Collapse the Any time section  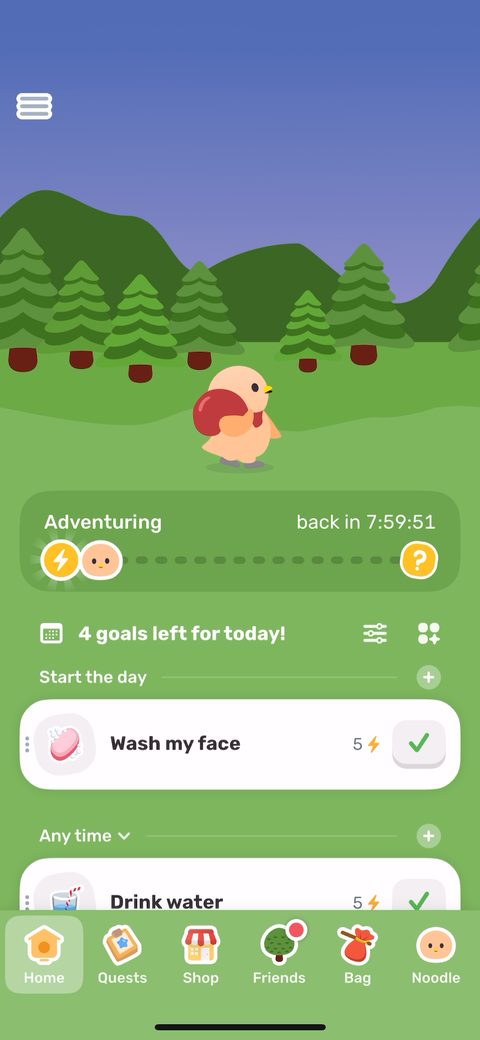click(x=84, y=836)
